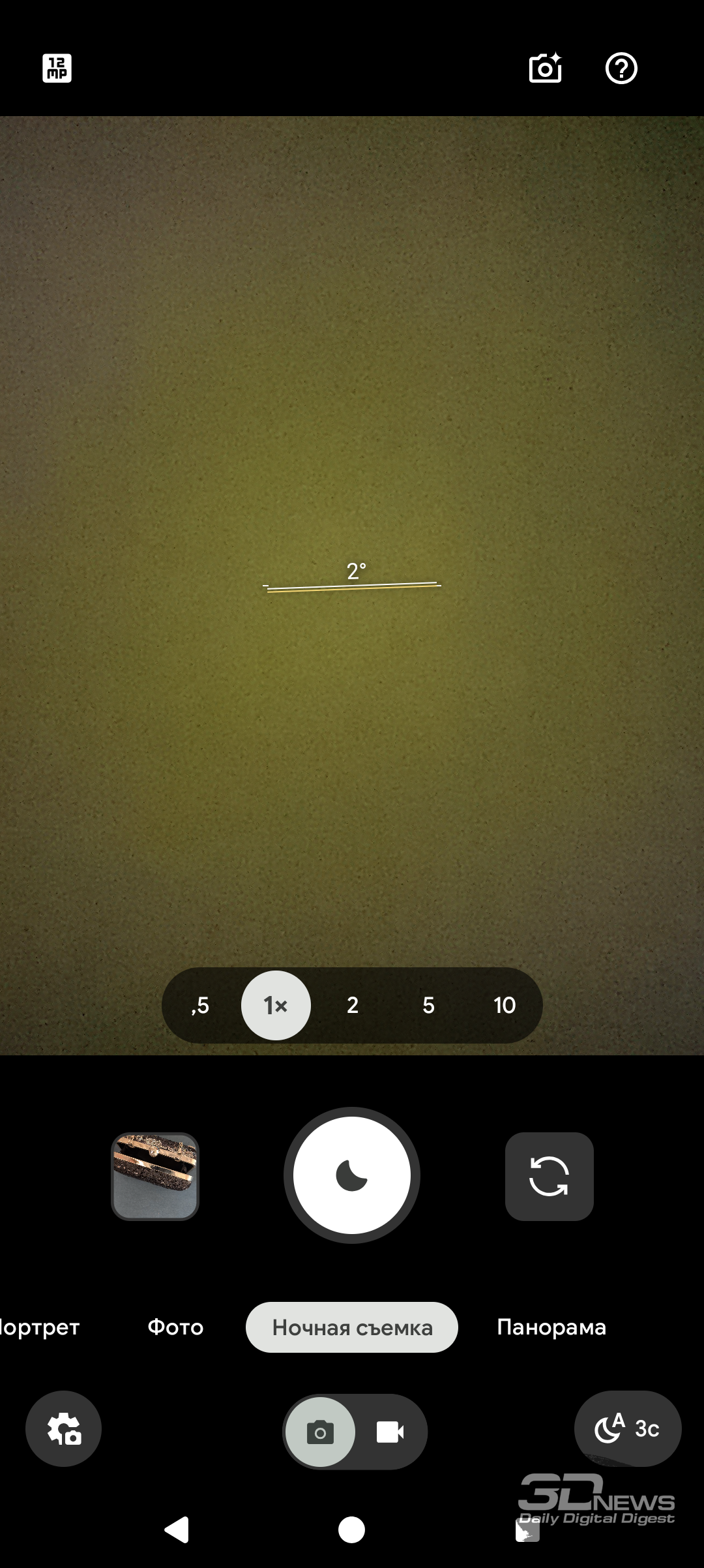Switch to the Портрет mode

[x=39, y=1327]
